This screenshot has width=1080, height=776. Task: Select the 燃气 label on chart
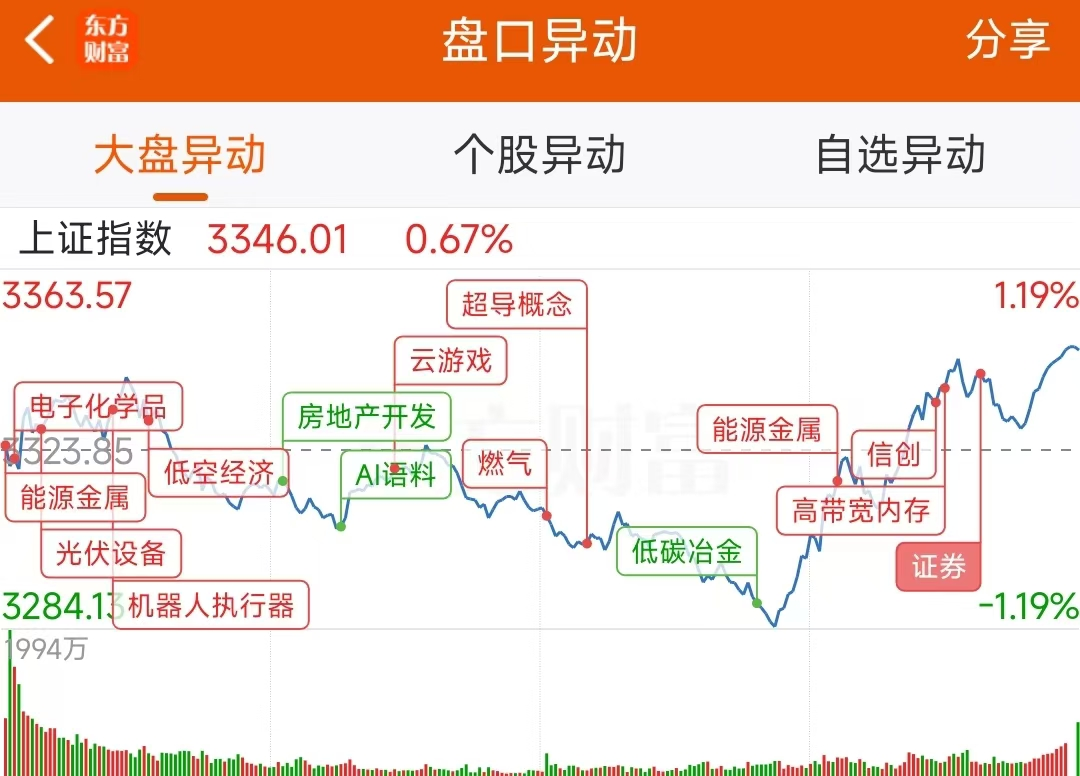pos(505,463)
